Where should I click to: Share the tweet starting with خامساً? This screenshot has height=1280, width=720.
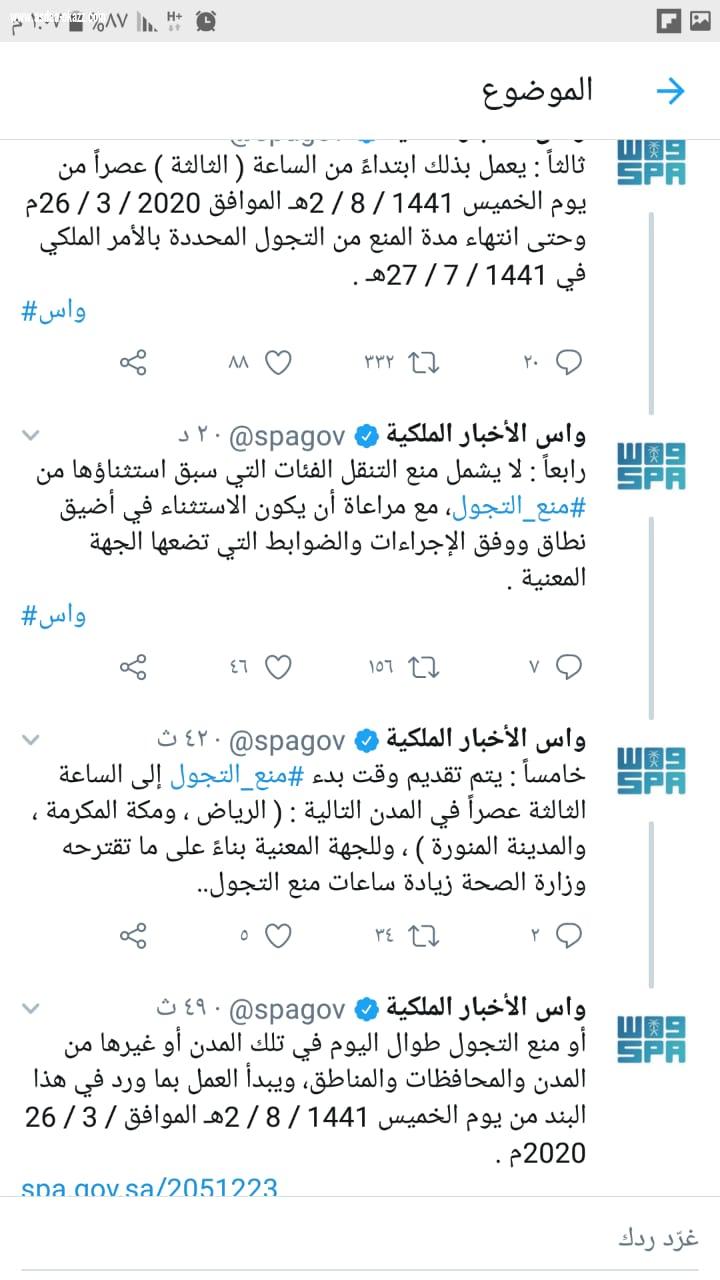click(x=134, y=936)
